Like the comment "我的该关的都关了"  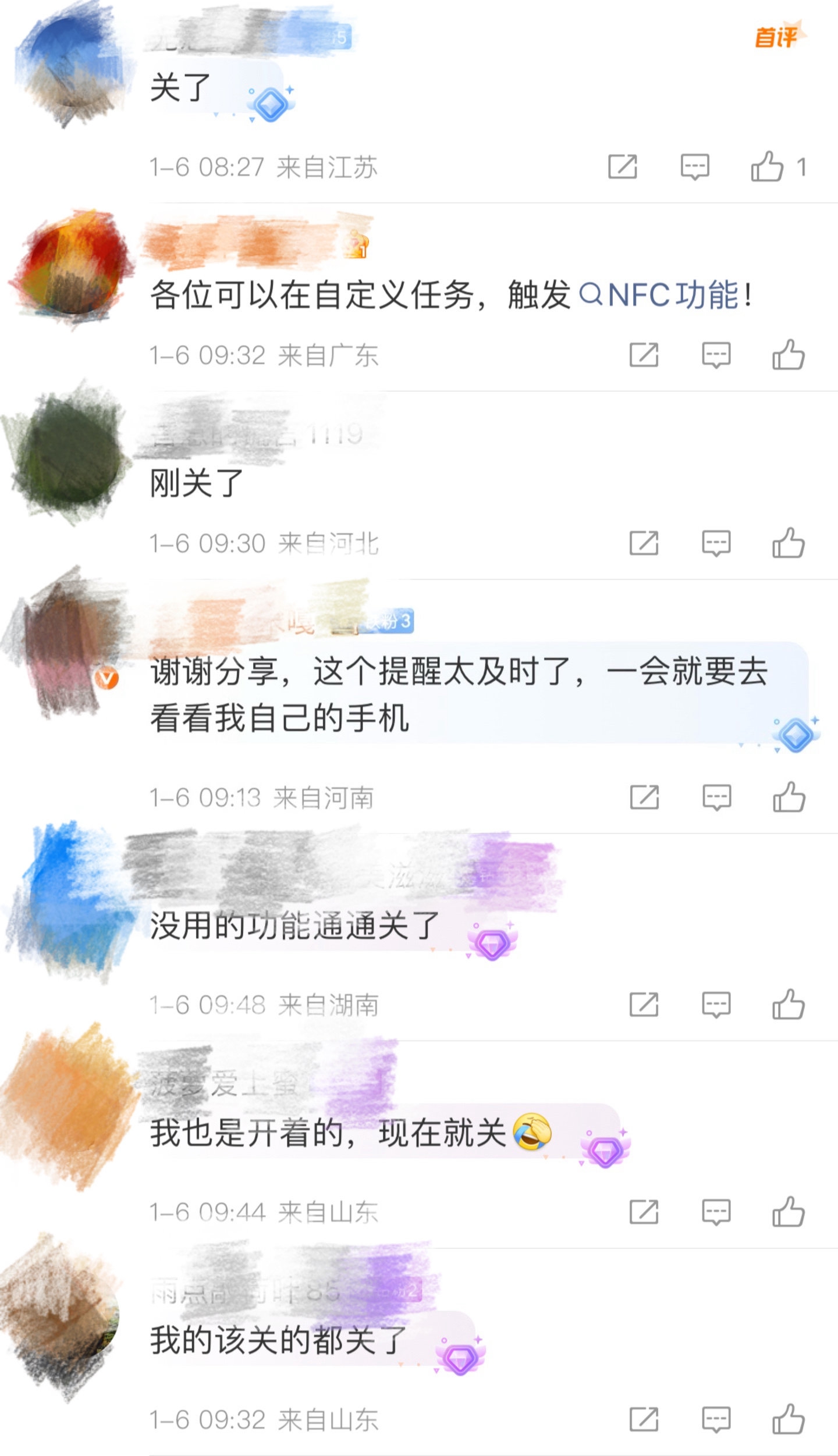pyautogui.click(x=789, y=1420)
